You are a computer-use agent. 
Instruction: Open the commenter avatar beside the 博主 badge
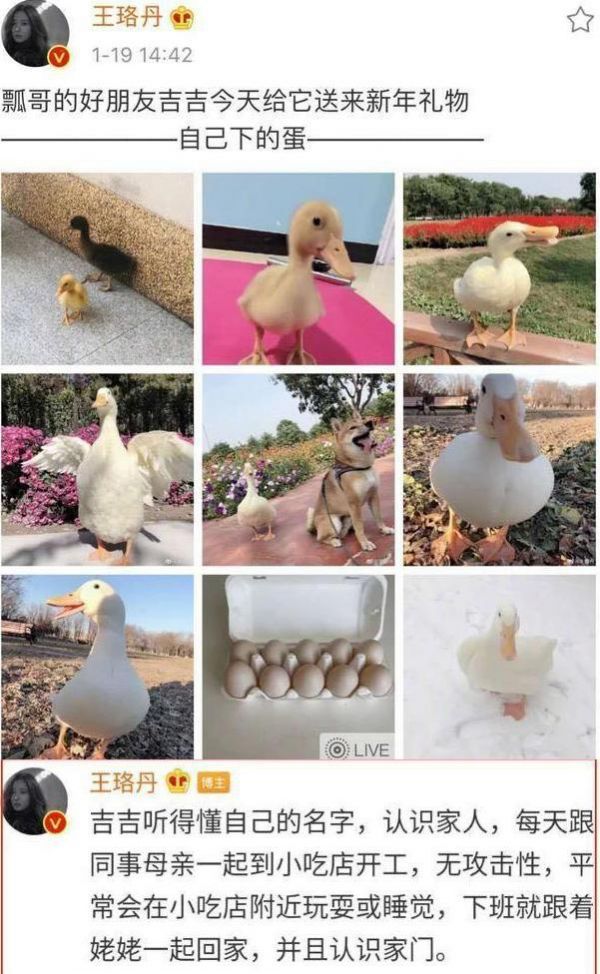(36, 801)
